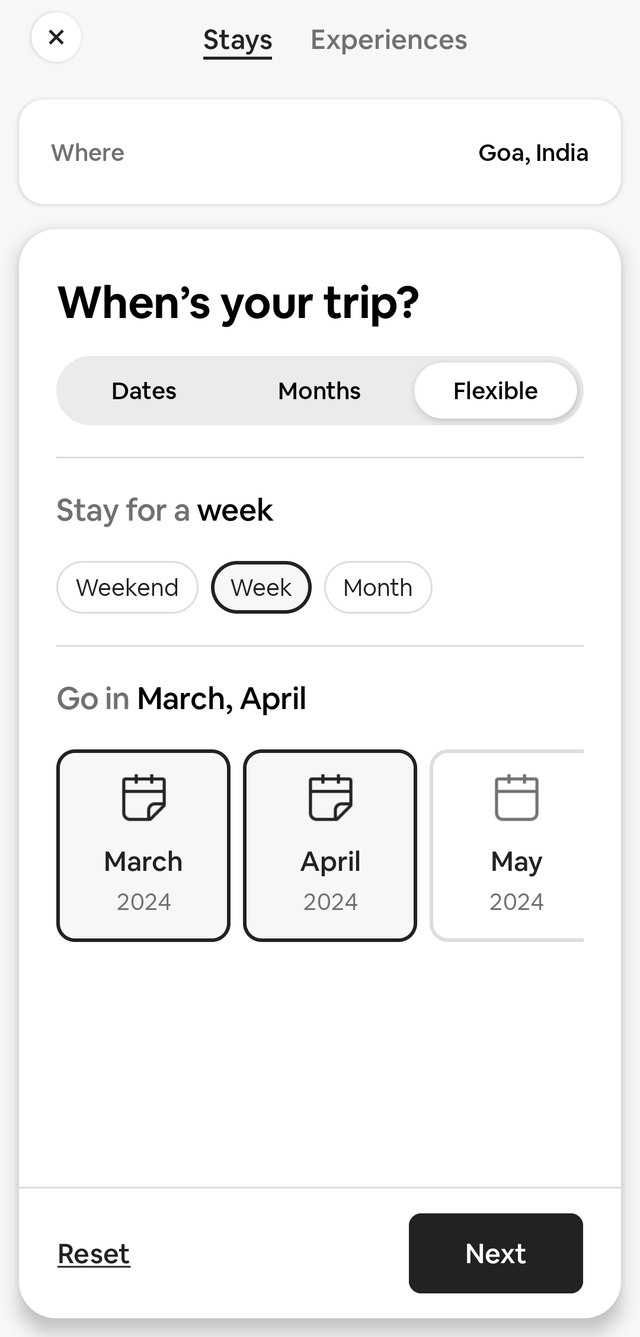
Task: Choose the Month stay length chip
Action: point(377,588)
